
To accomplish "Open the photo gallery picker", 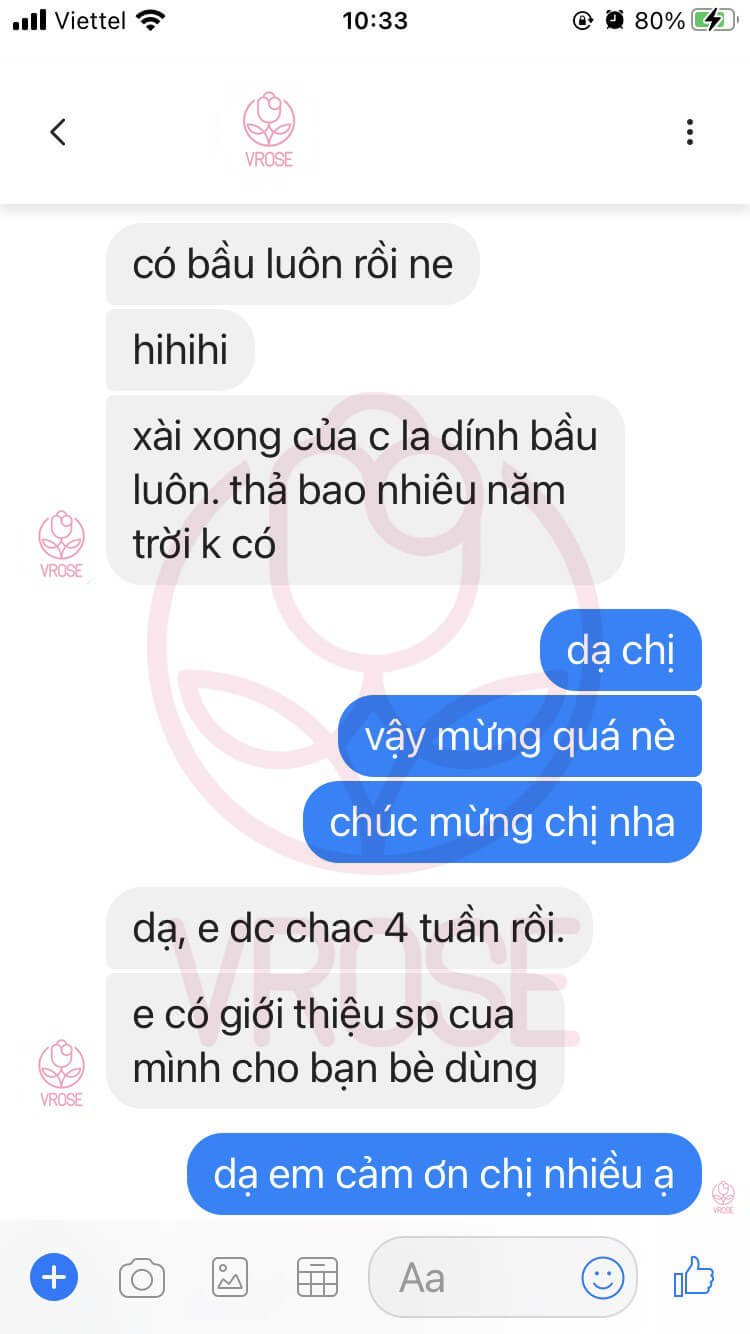I will (x=230, y=1277).
